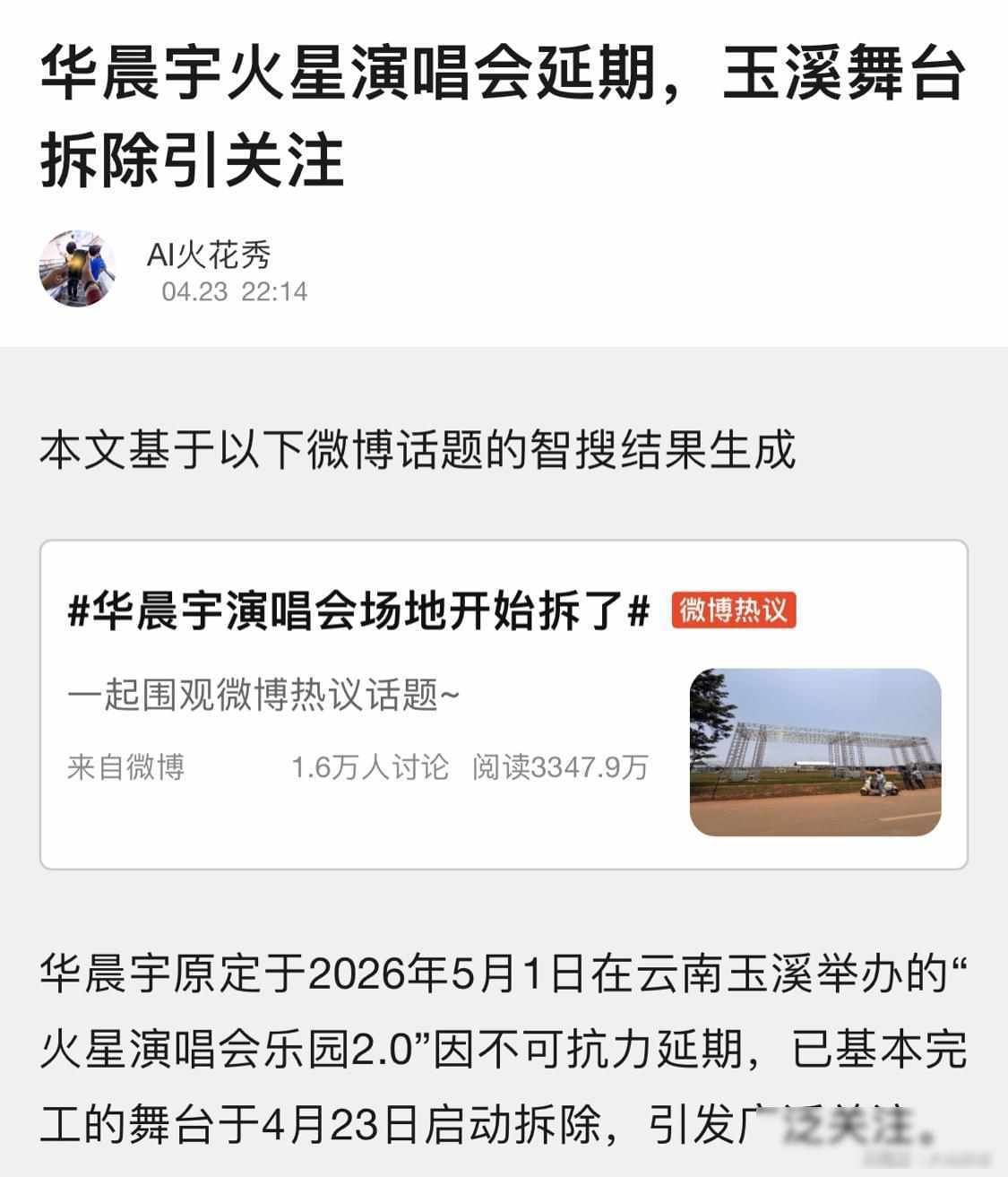
Task: Open the AI火花秀 author profile avatar
Action: (x=77, y=268)
